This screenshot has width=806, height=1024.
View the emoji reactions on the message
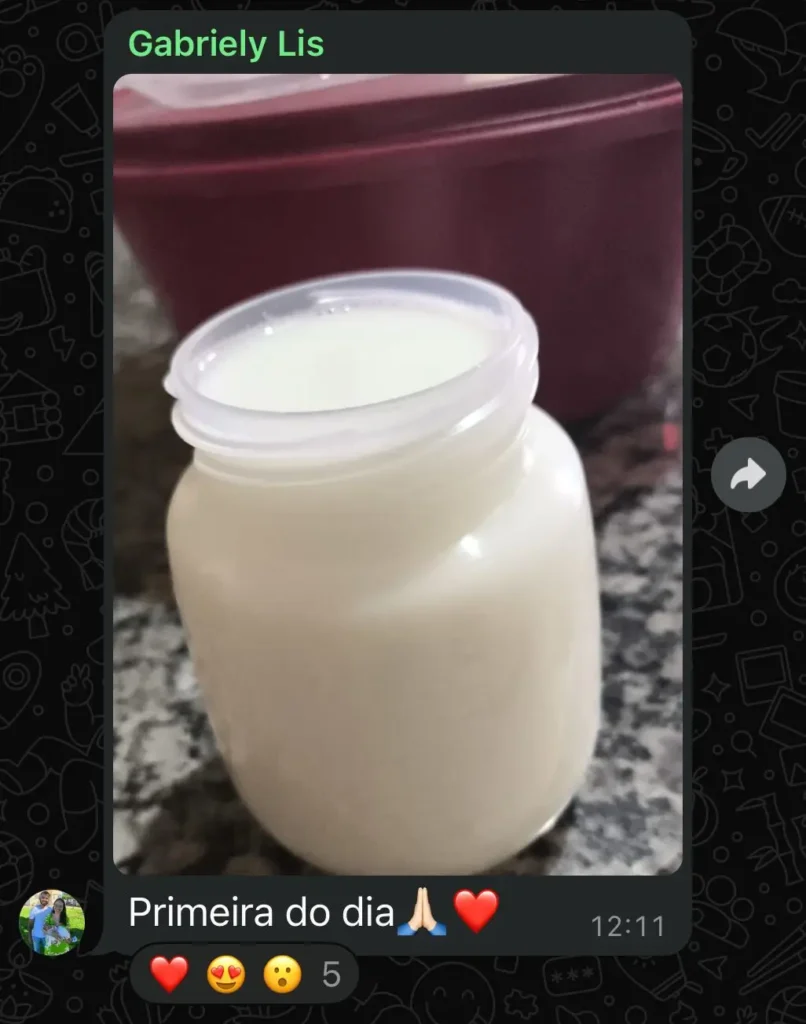click(x=243, y=974)
